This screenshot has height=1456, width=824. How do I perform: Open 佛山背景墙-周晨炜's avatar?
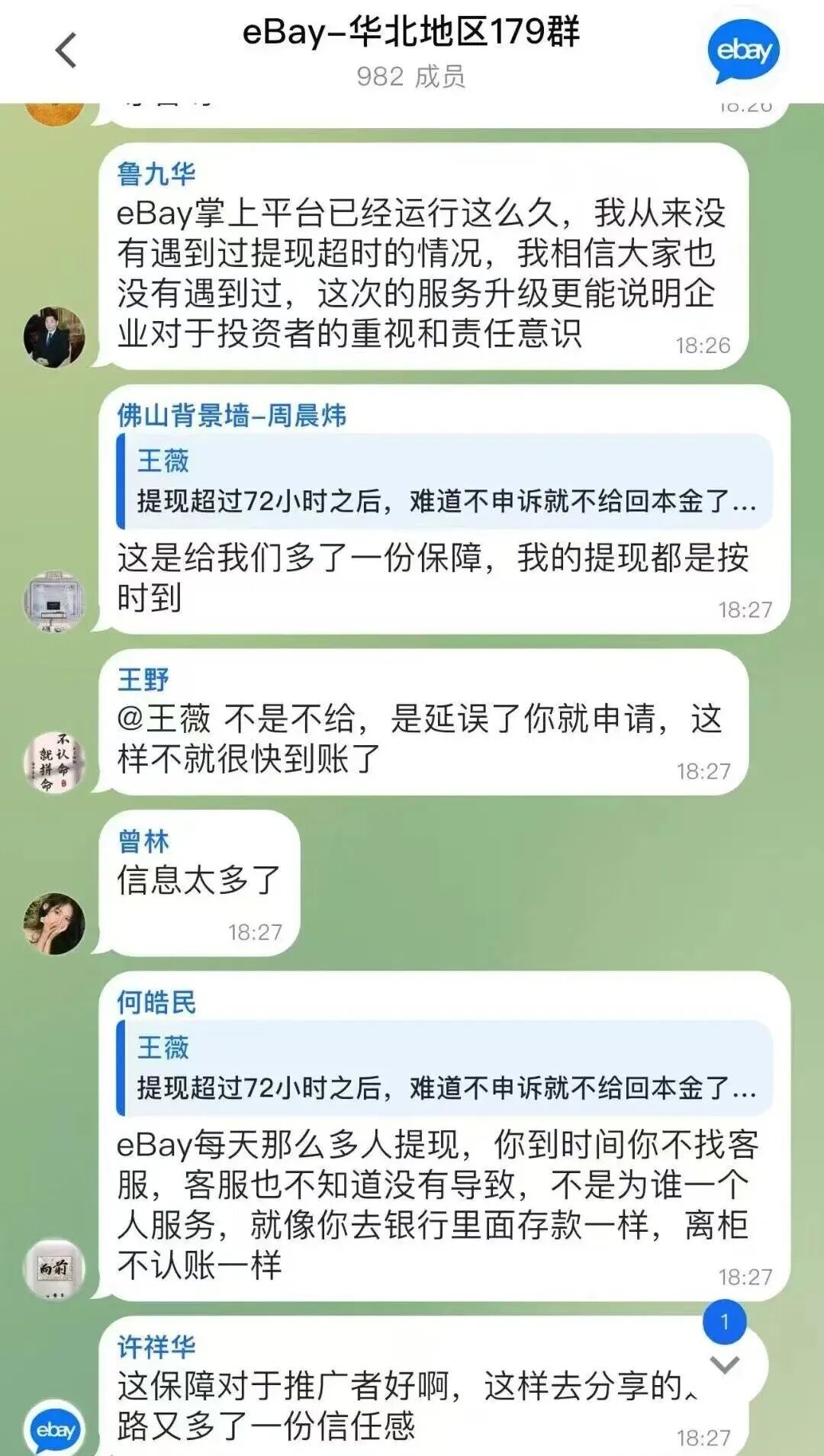pyautogui.click(x=53, y=603)
